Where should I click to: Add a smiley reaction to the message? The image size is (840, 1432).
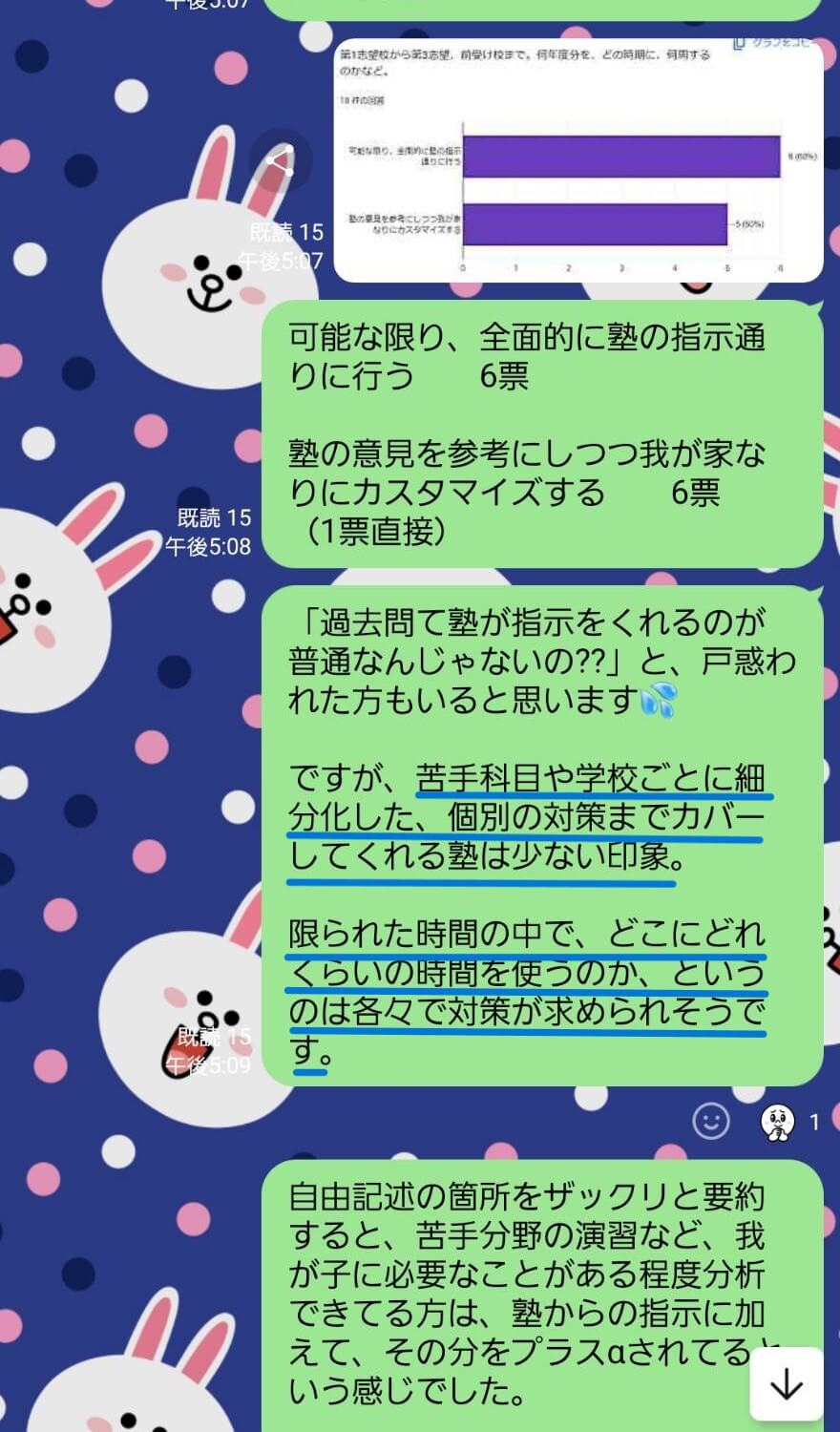[x=711, y=1121]
